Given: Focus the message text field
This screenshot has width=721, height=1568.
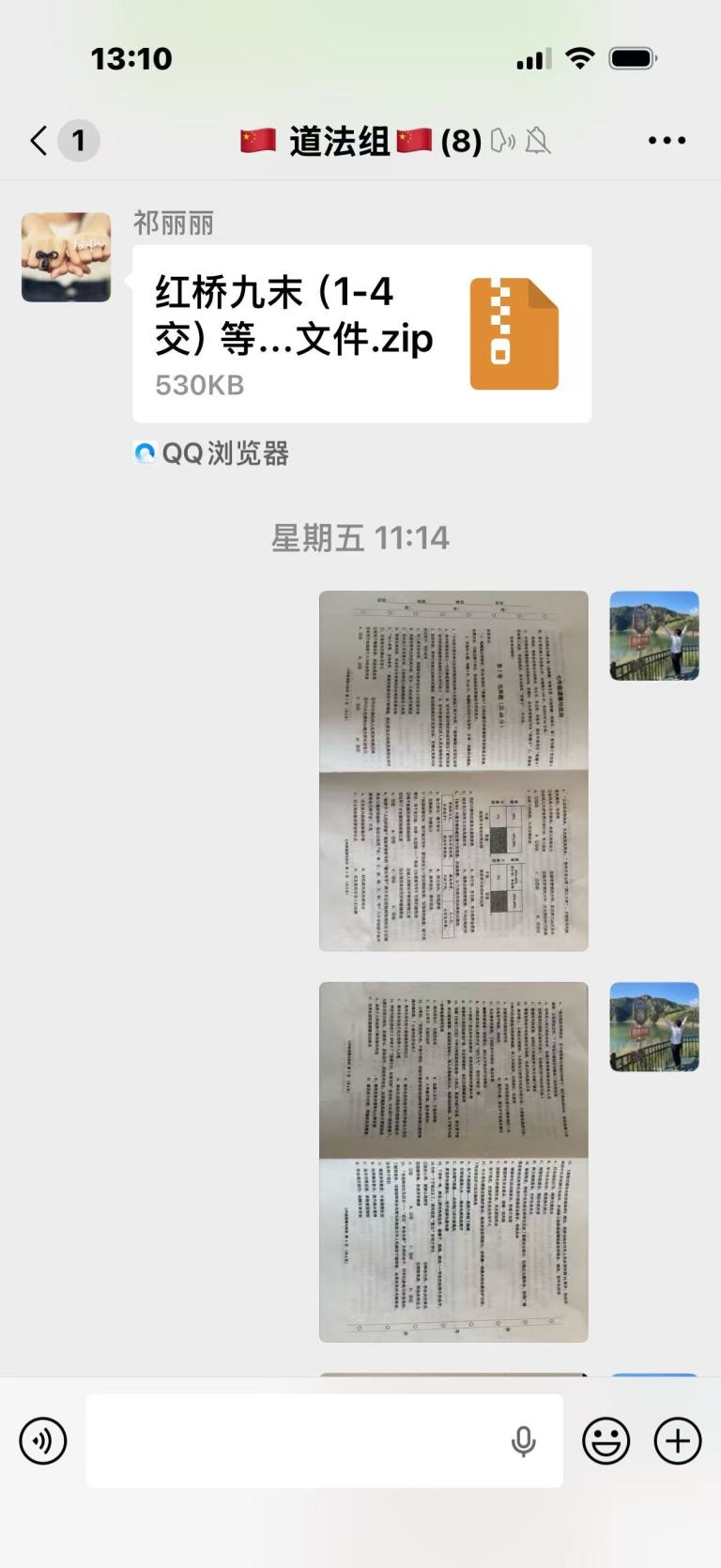Looking at the screenshot, I should click(x=291, y=1440).
